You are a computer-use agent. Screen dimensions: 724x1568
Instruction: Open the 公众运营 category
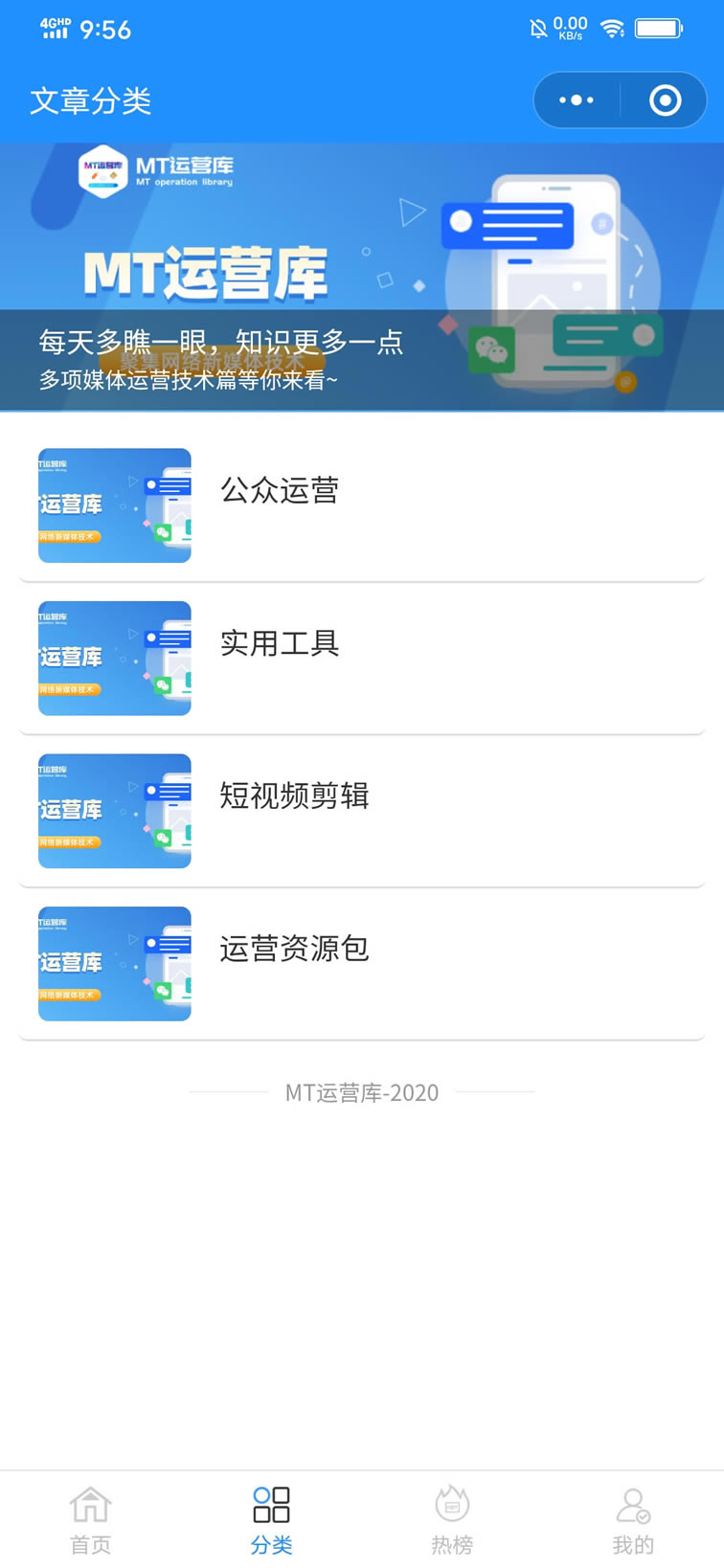point(362,505)
